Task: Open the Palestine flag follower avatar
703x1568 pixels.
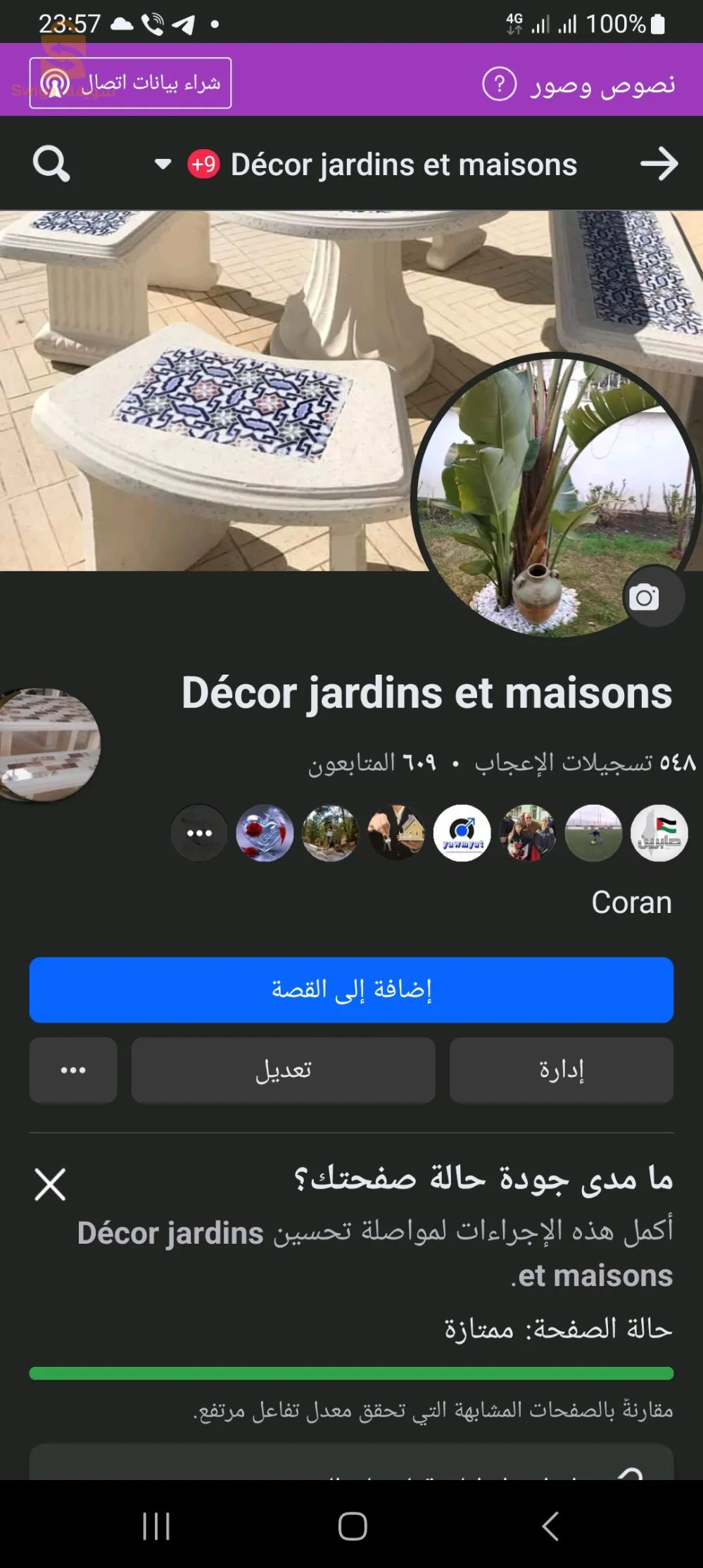Action: [659, 833]
